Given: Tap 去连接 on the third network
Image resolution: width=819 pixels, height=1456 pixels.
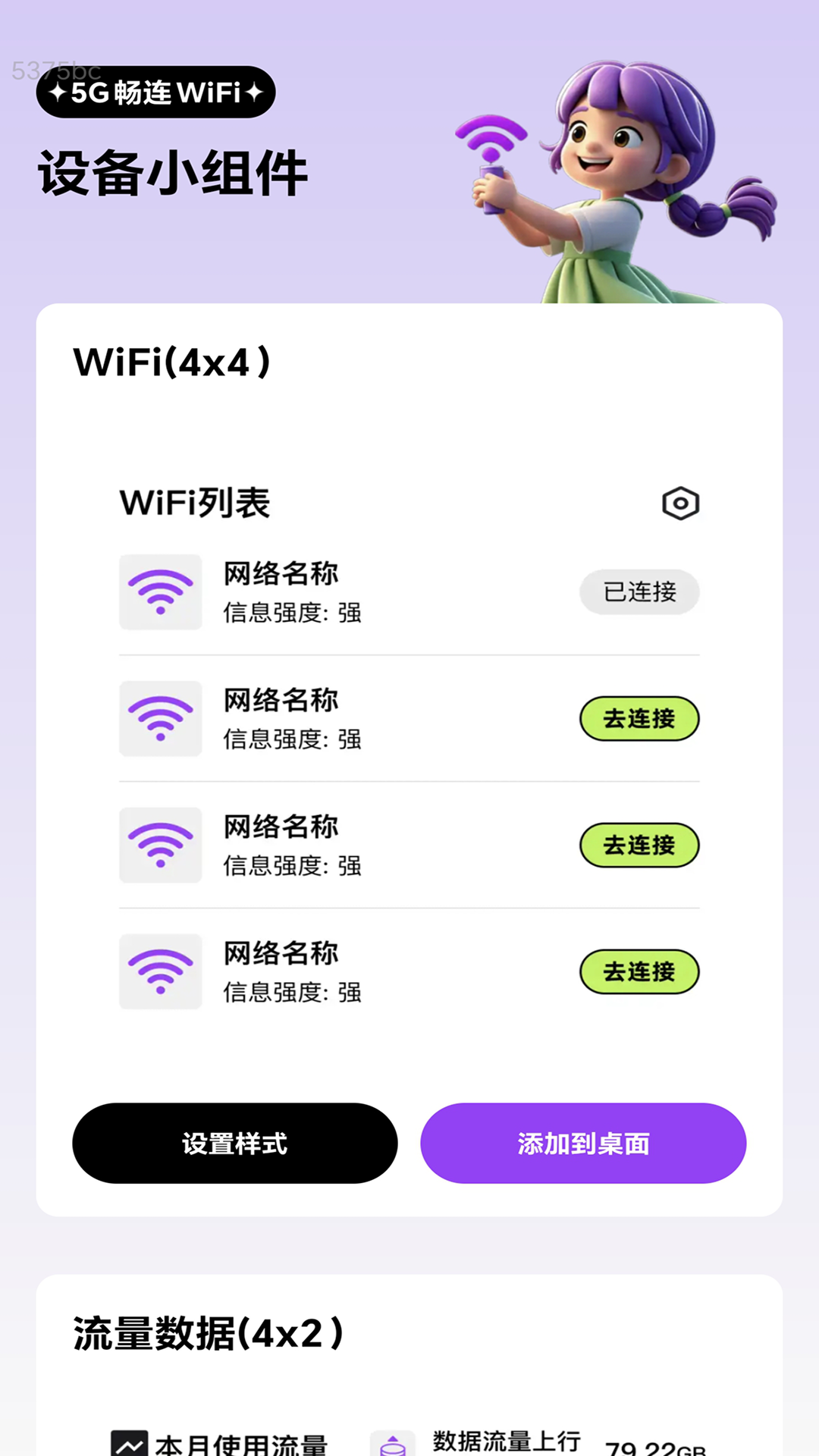Looking at the screenshot, I should tap(639, 846).
